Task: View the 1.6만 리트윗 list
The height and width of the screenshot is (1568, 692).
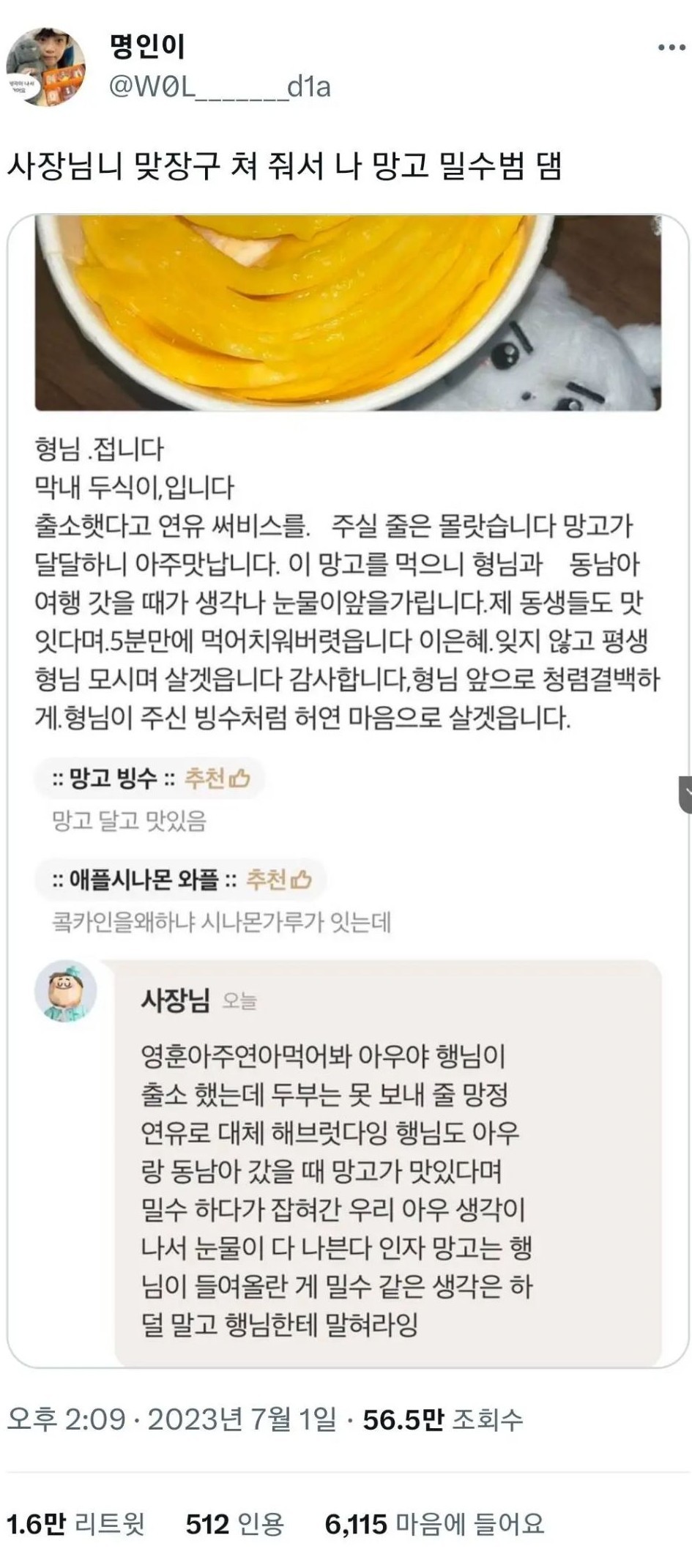Action: 75,1524
